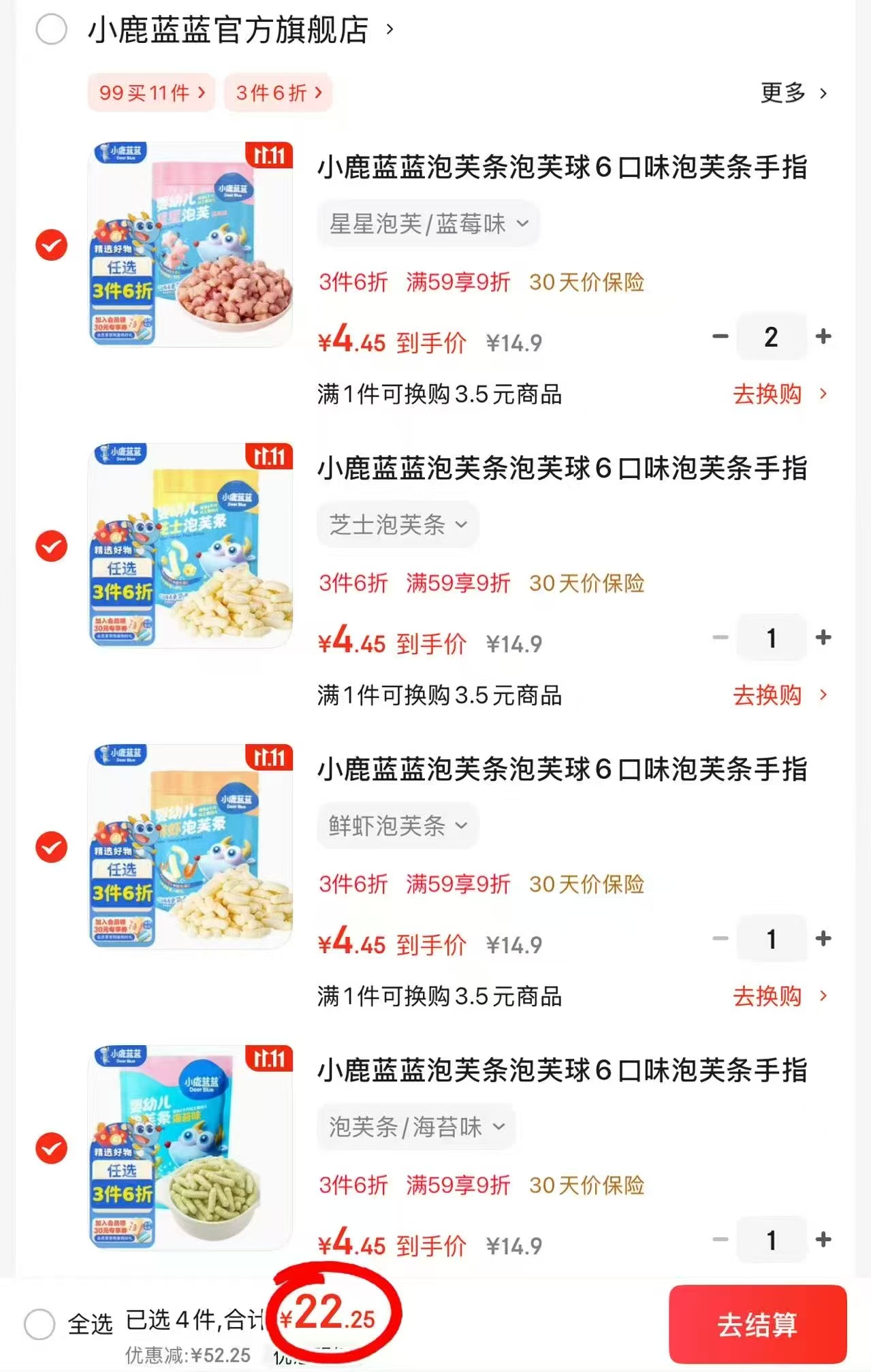Increase quantity of the seaweed puff sticks
Viewport: 871px width, 1372px height.
pos(822,1239)
